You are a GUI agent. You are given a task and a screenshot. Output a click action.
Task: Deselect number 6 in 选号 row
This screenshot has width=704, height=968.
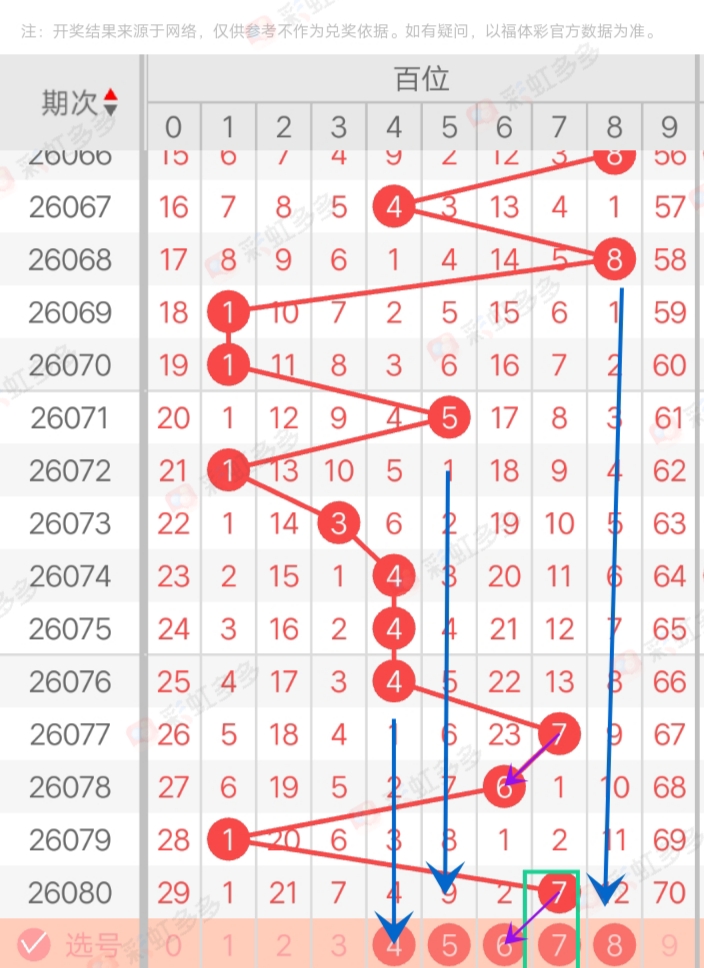504,944
